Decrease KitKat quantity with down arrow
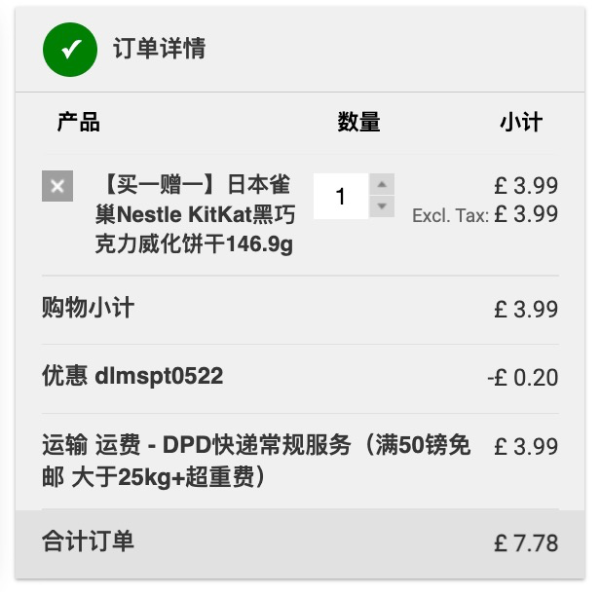Screen dimensions: 600x596 pyautogui.click(x=381, y=207)
